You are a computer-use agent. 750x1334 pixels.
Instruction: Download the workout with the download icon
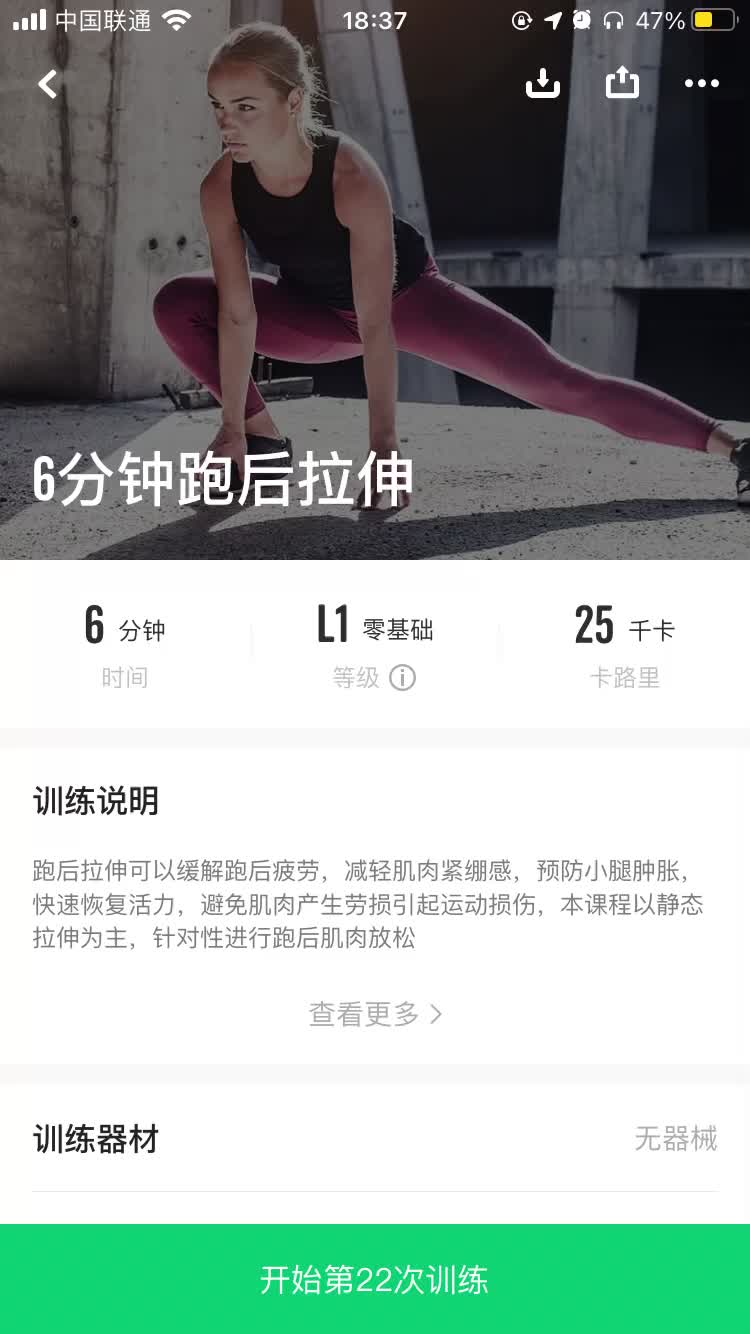click(x=543, y=84)
